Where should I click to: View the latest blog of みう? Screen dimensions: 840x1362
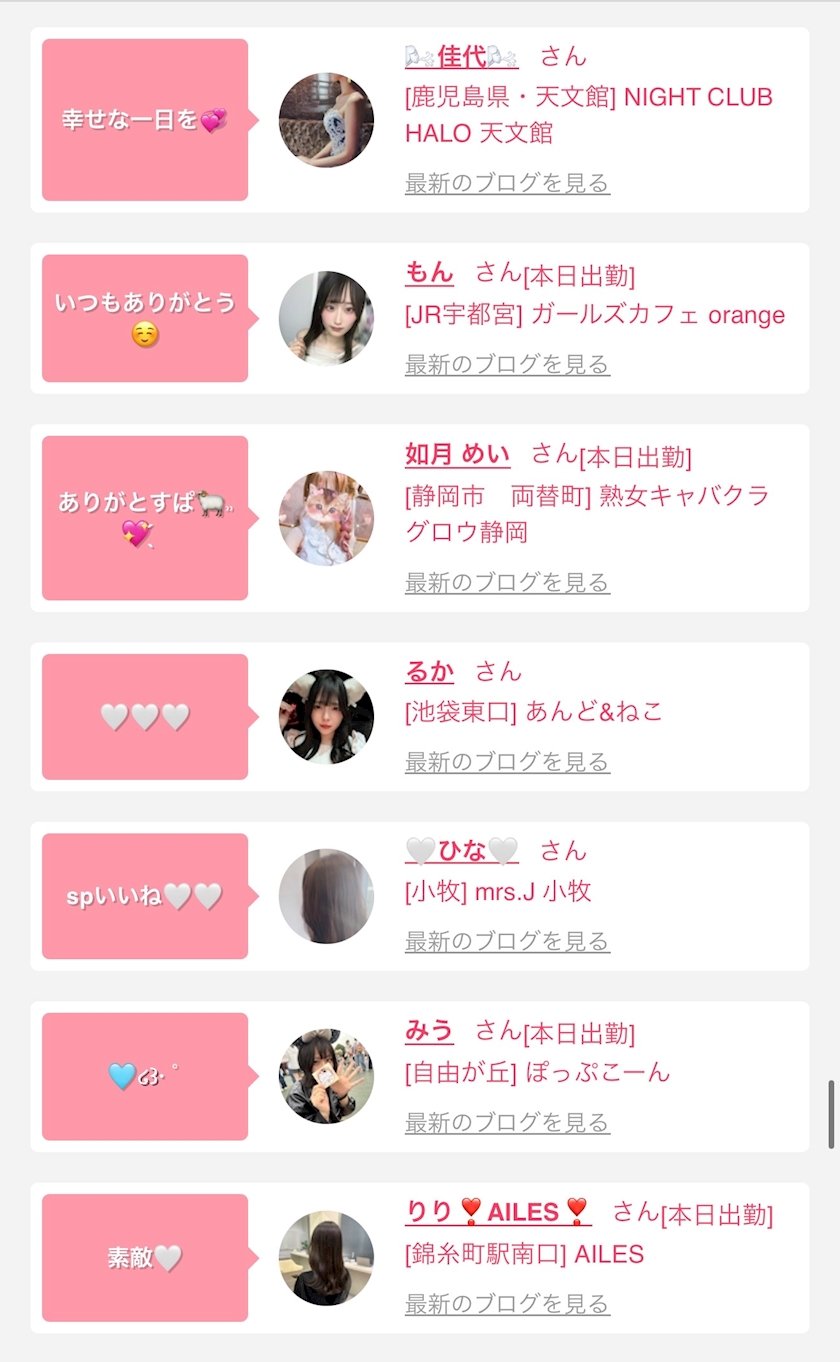click(x=507, y=1123)
